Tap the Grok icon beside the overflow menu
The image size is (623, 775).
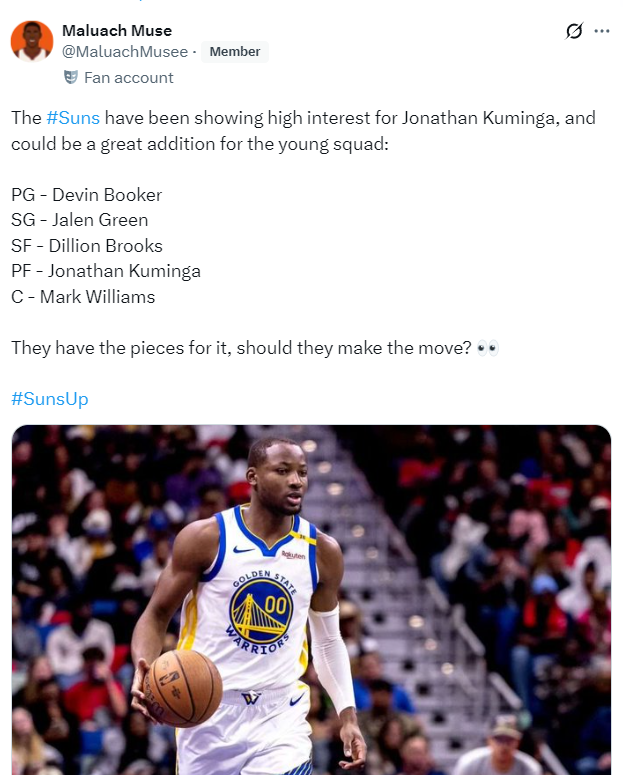574,31
